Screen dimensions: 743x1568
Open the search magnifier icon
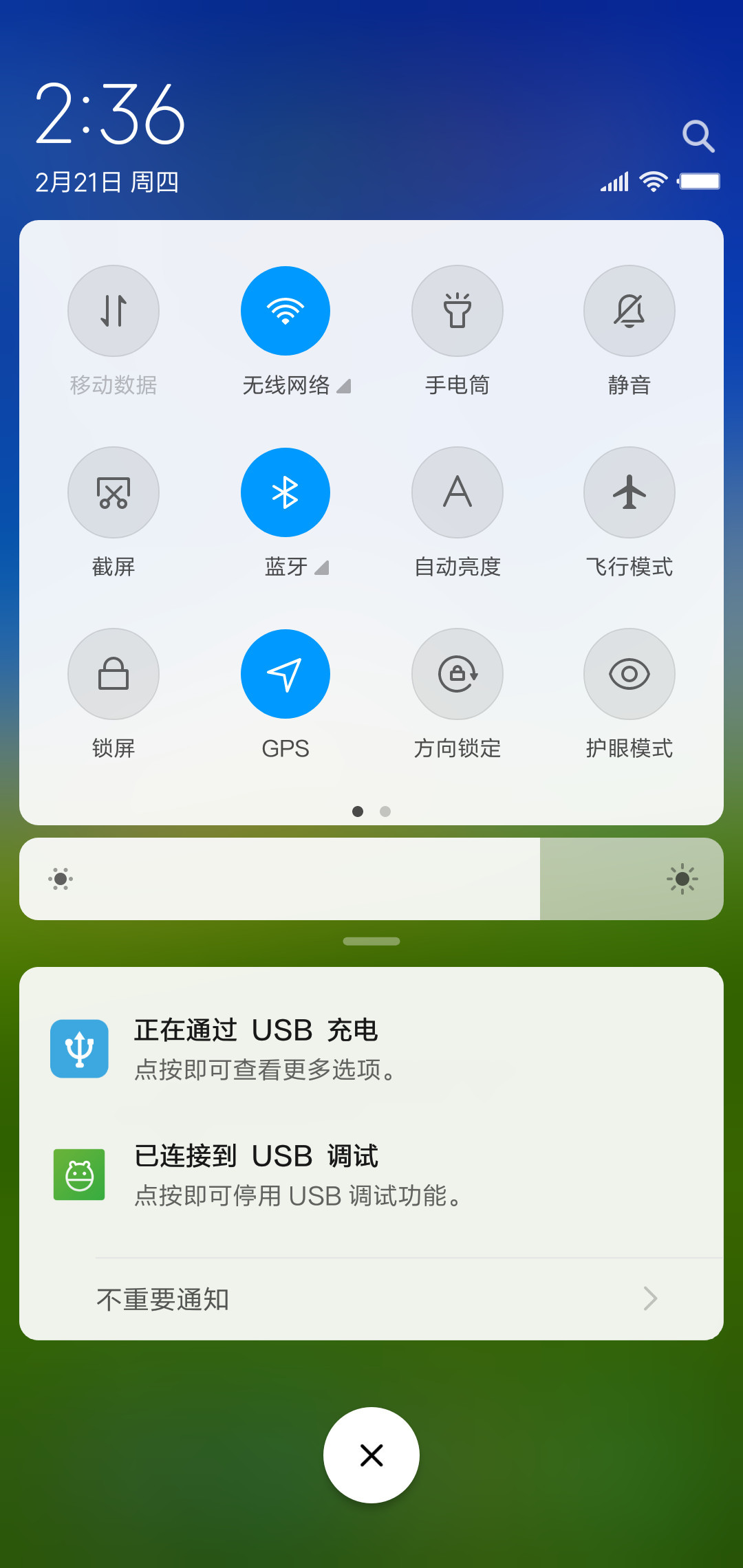tap(698, 136)
